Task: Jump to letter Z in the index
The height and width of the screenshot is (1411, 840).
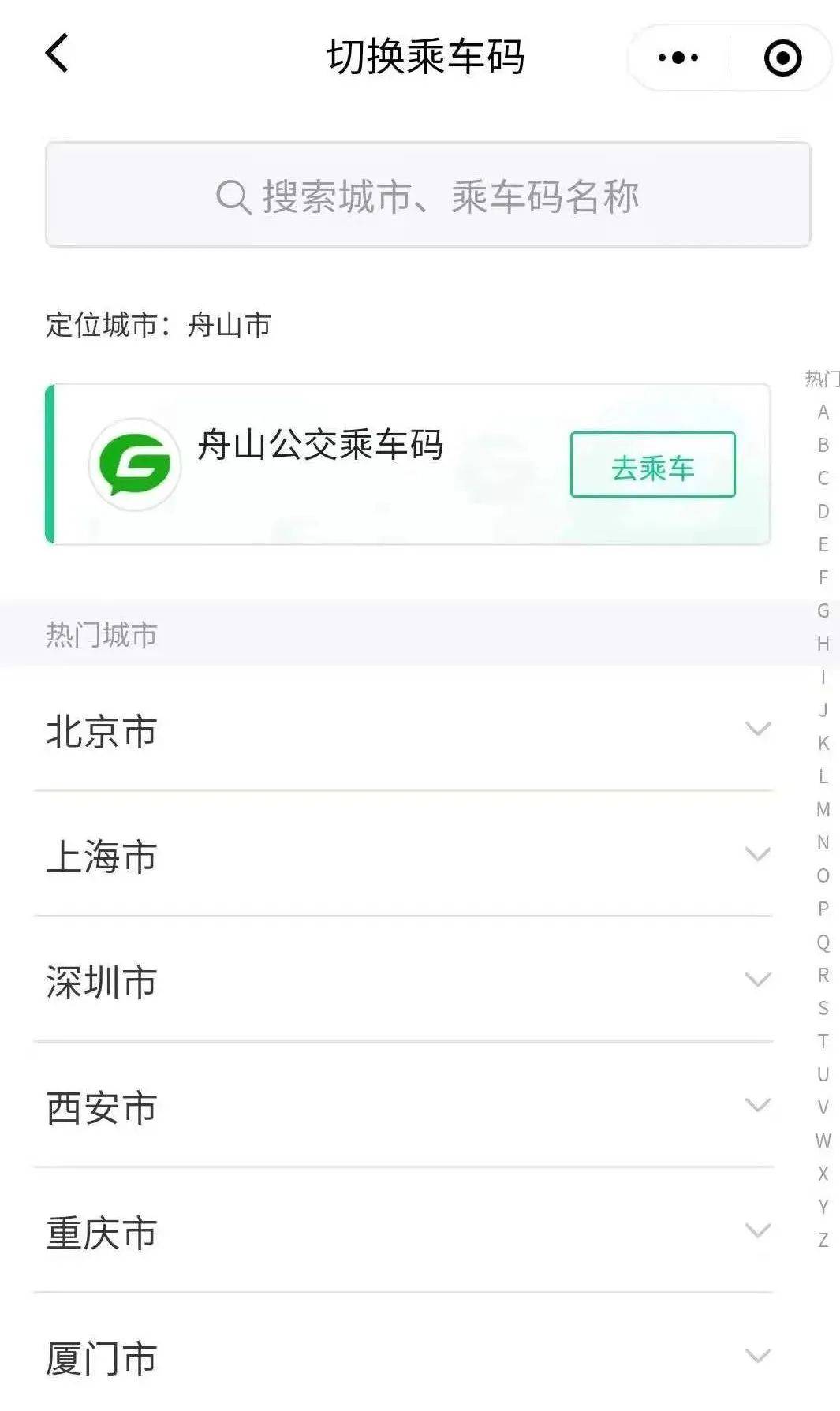Action: 823,1241
